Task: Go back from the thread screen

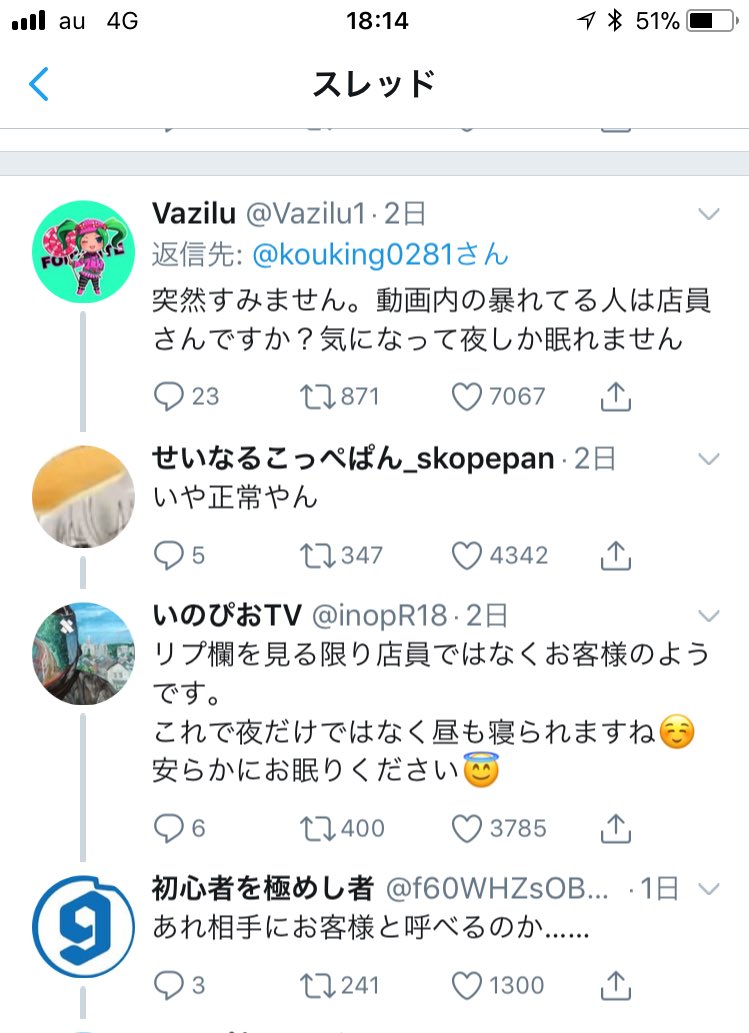Action: pos(38,84)
